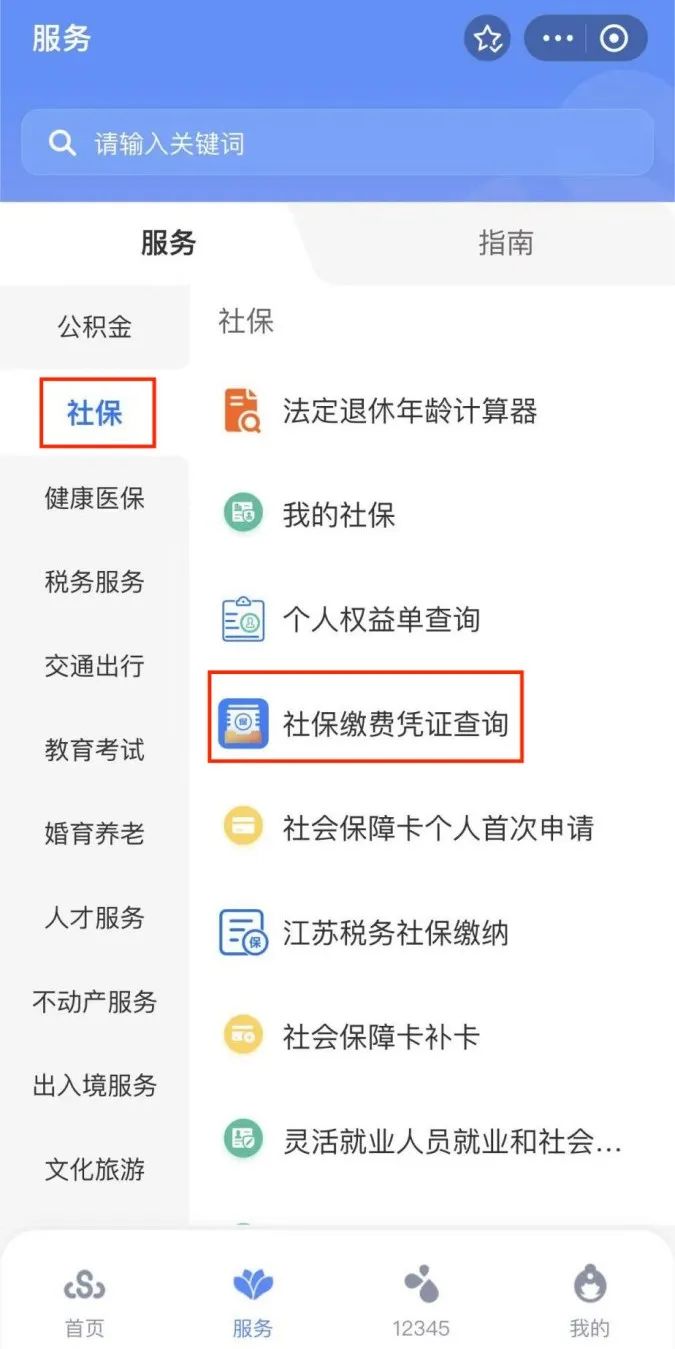Viewport: 675px width, 1349px height.
Task: Open the 交通出行 category
Action: 94,665
